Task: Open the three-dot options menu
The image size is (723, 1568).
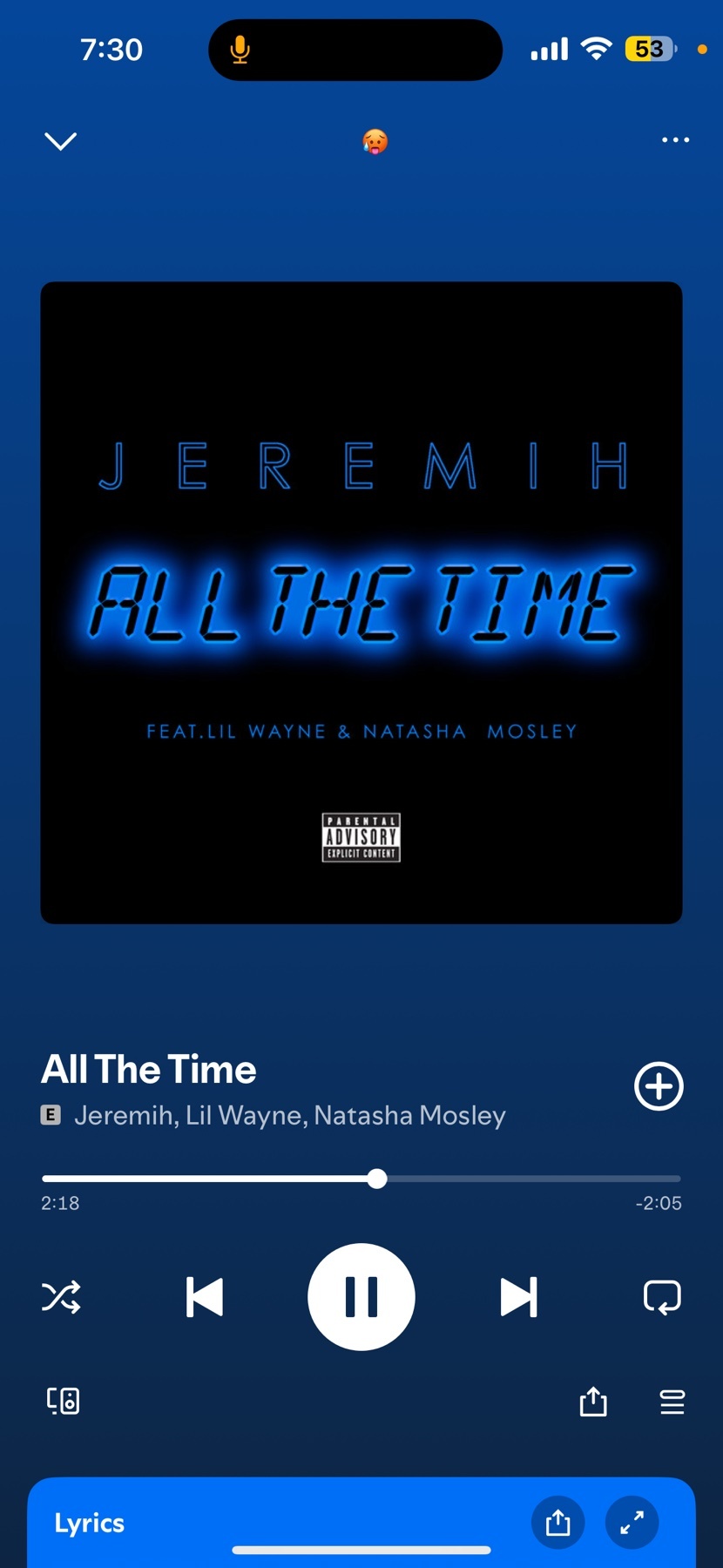Action: tap(675, 140)
